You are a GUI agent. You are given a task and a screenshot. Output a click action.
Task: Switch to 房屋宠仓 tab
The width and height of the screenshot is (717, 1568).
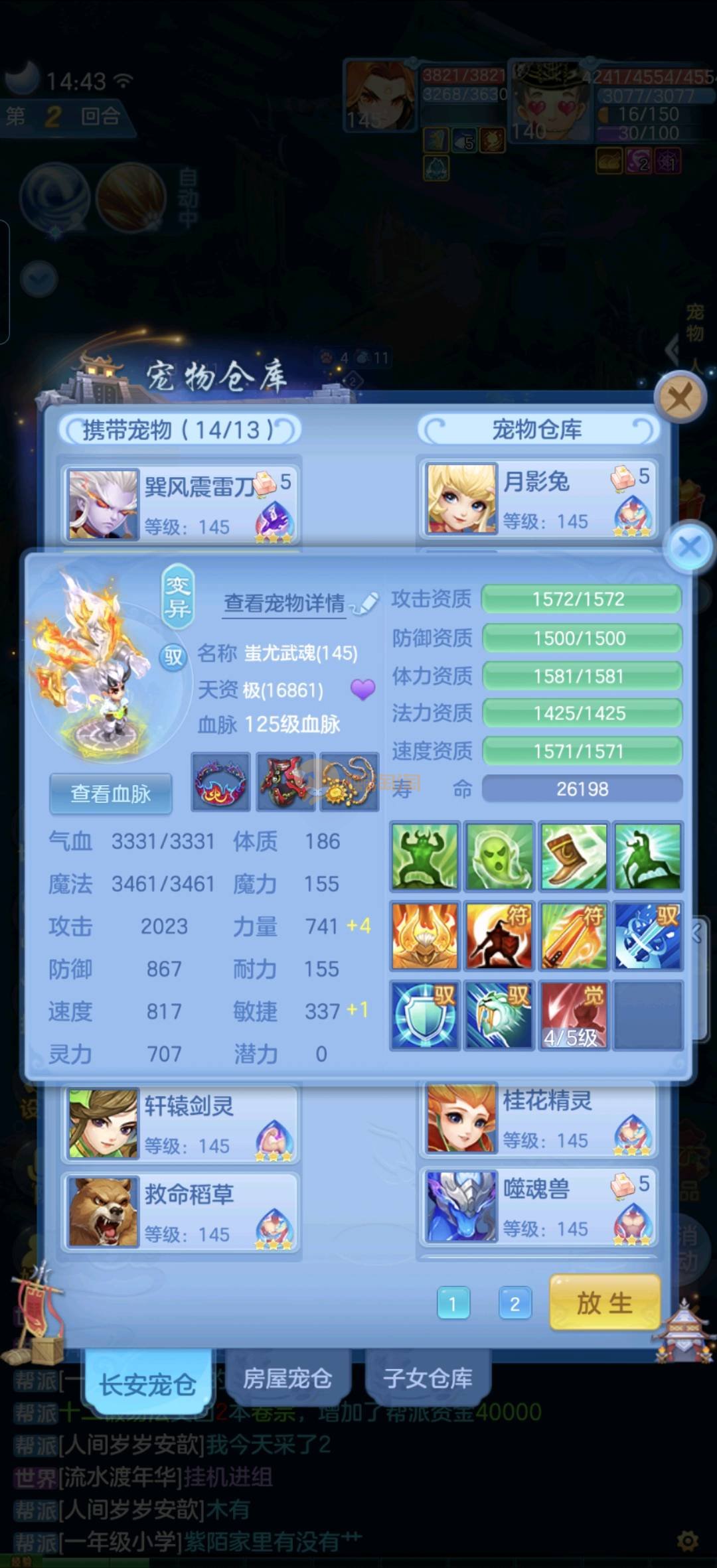click(x=287, y=1378)
